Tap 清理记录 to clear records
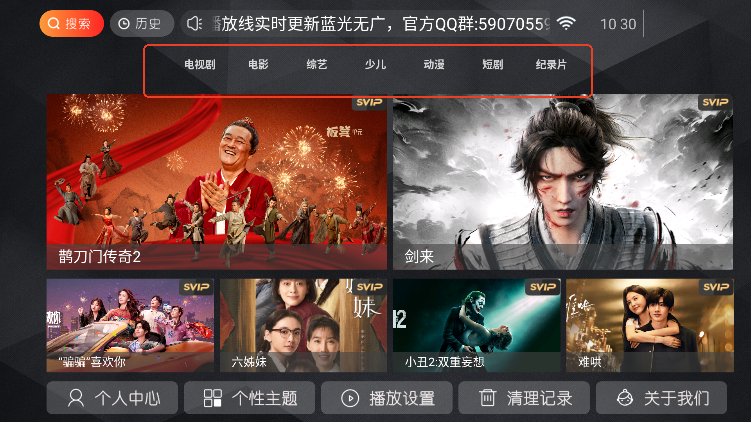The image size is (751, 422). click(524, 398)
